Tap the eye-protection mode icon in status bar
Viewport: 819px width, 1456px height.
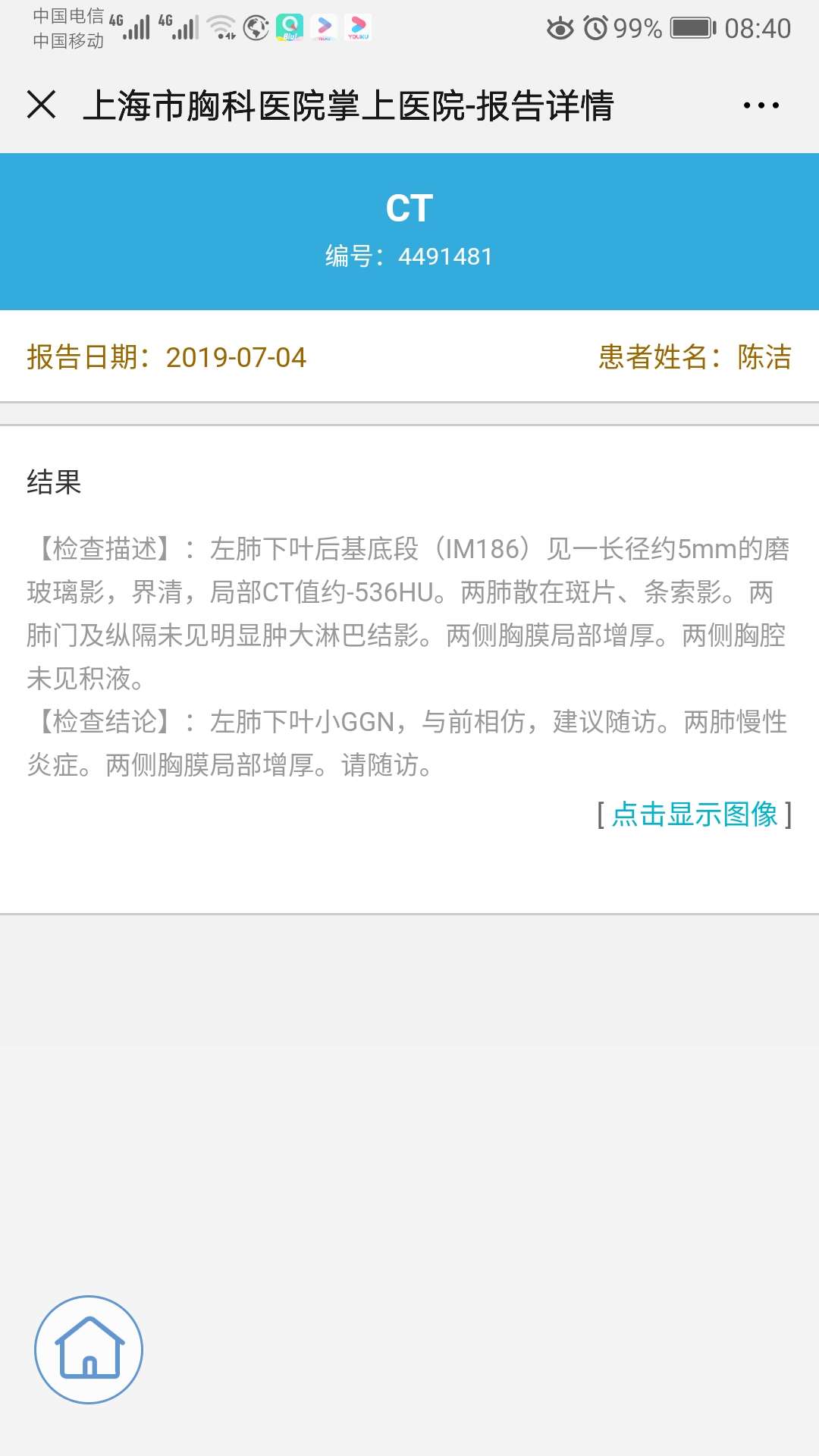click(x=559, y=25)
